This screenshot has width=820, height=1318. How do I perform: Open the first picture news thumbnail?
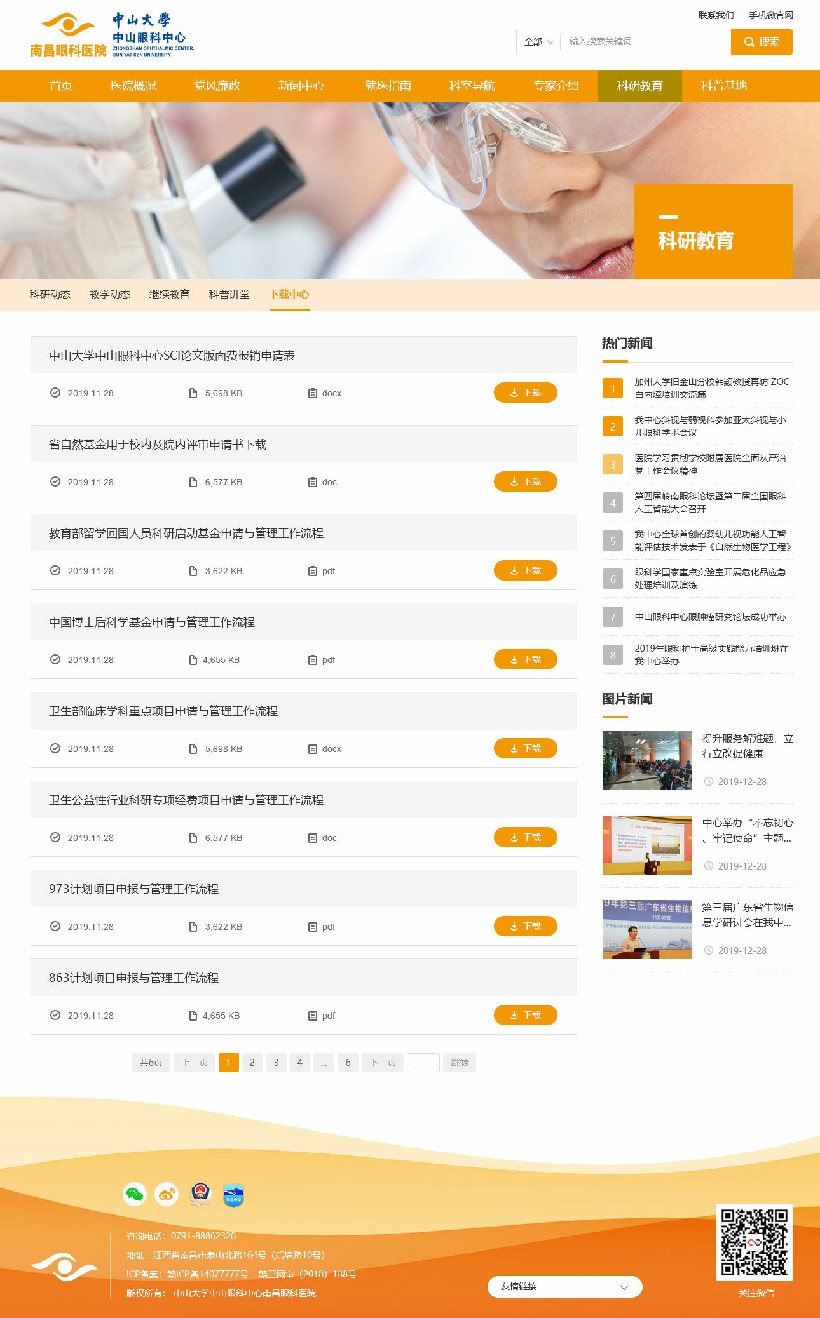click(647, 760)
